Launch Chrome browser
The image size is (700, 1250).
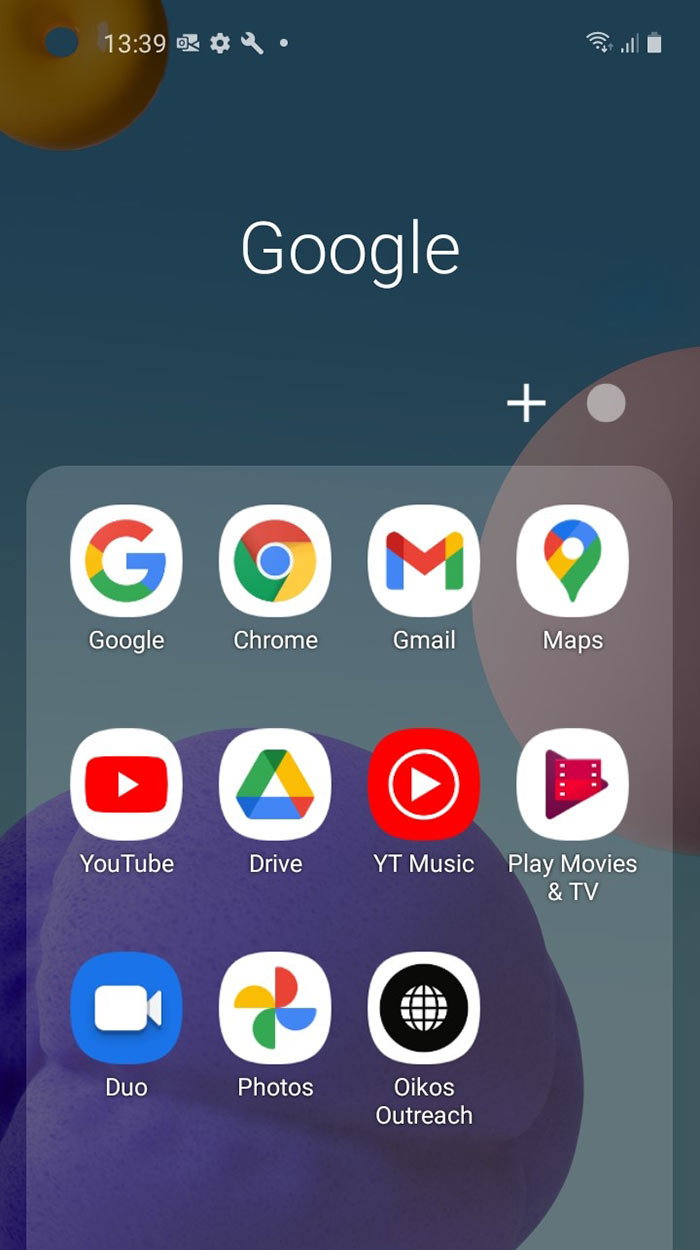[x=275, y=561]
